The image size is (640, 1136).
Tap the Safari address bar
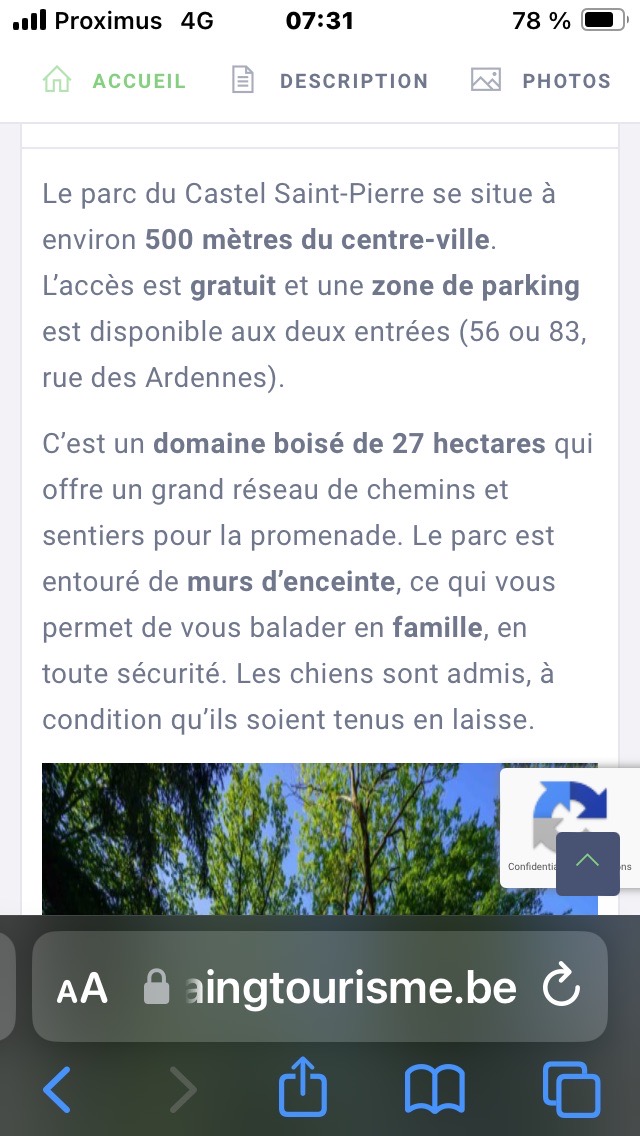[340, 988]
